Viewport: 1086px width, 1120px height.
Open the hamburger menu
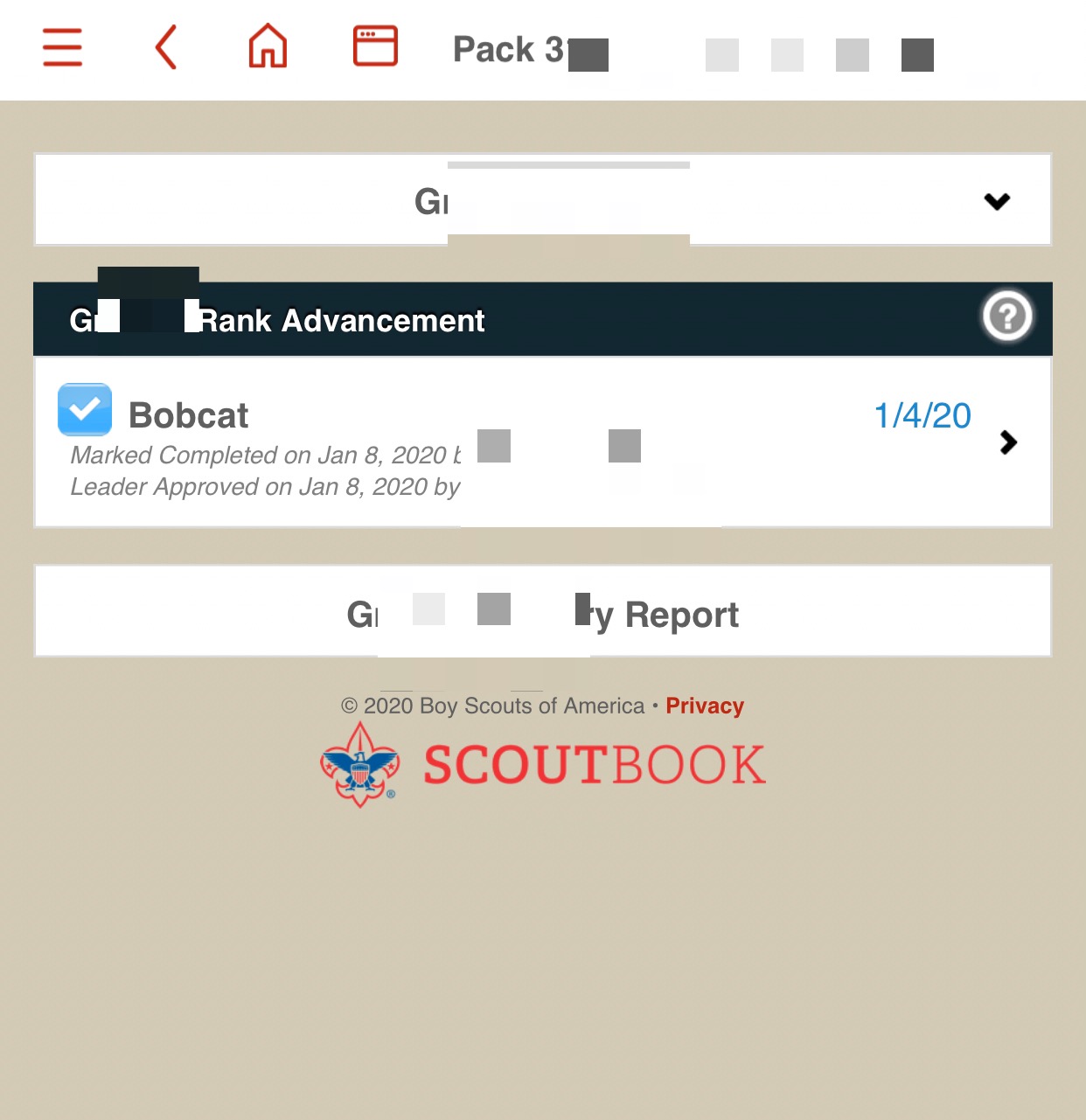pyautogui.click(x=62, y=47)
